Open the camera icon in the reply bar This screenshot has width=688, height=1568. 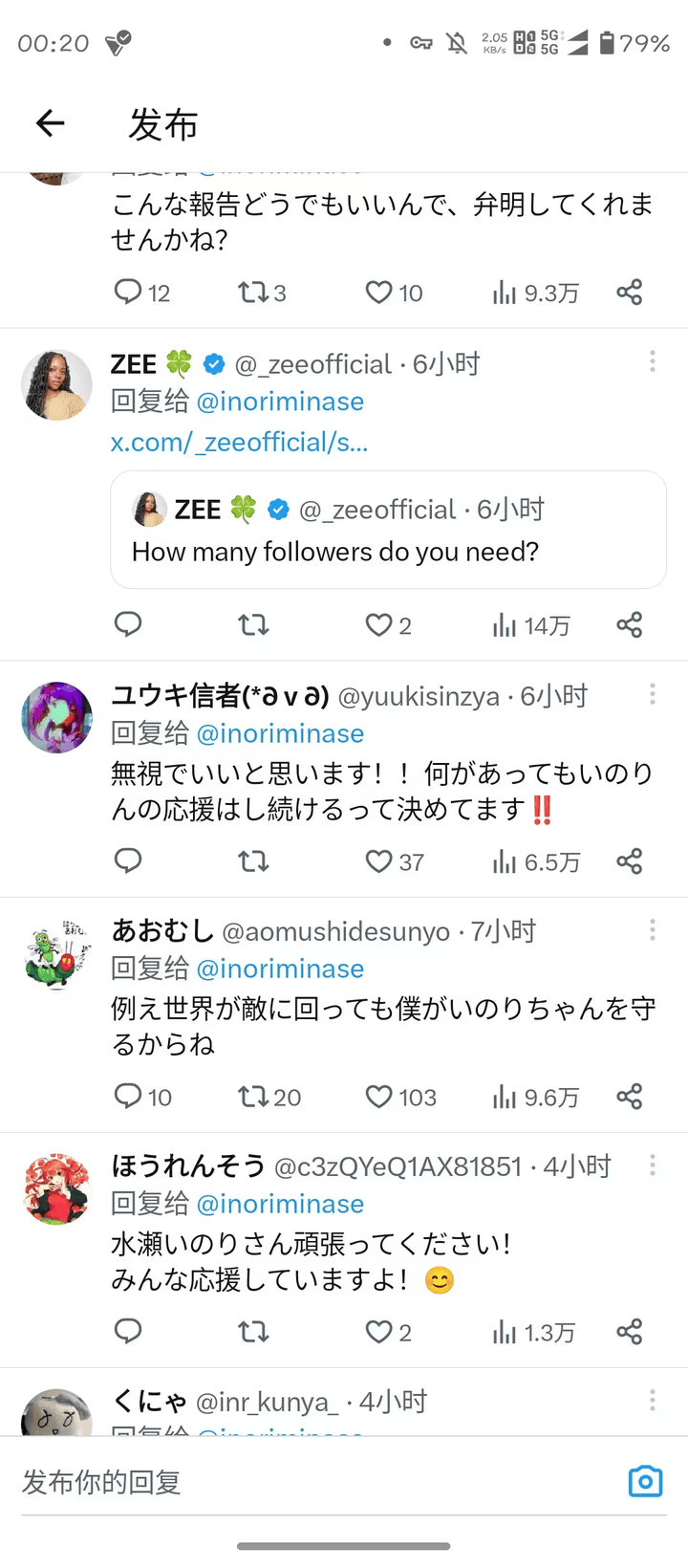644,1480
